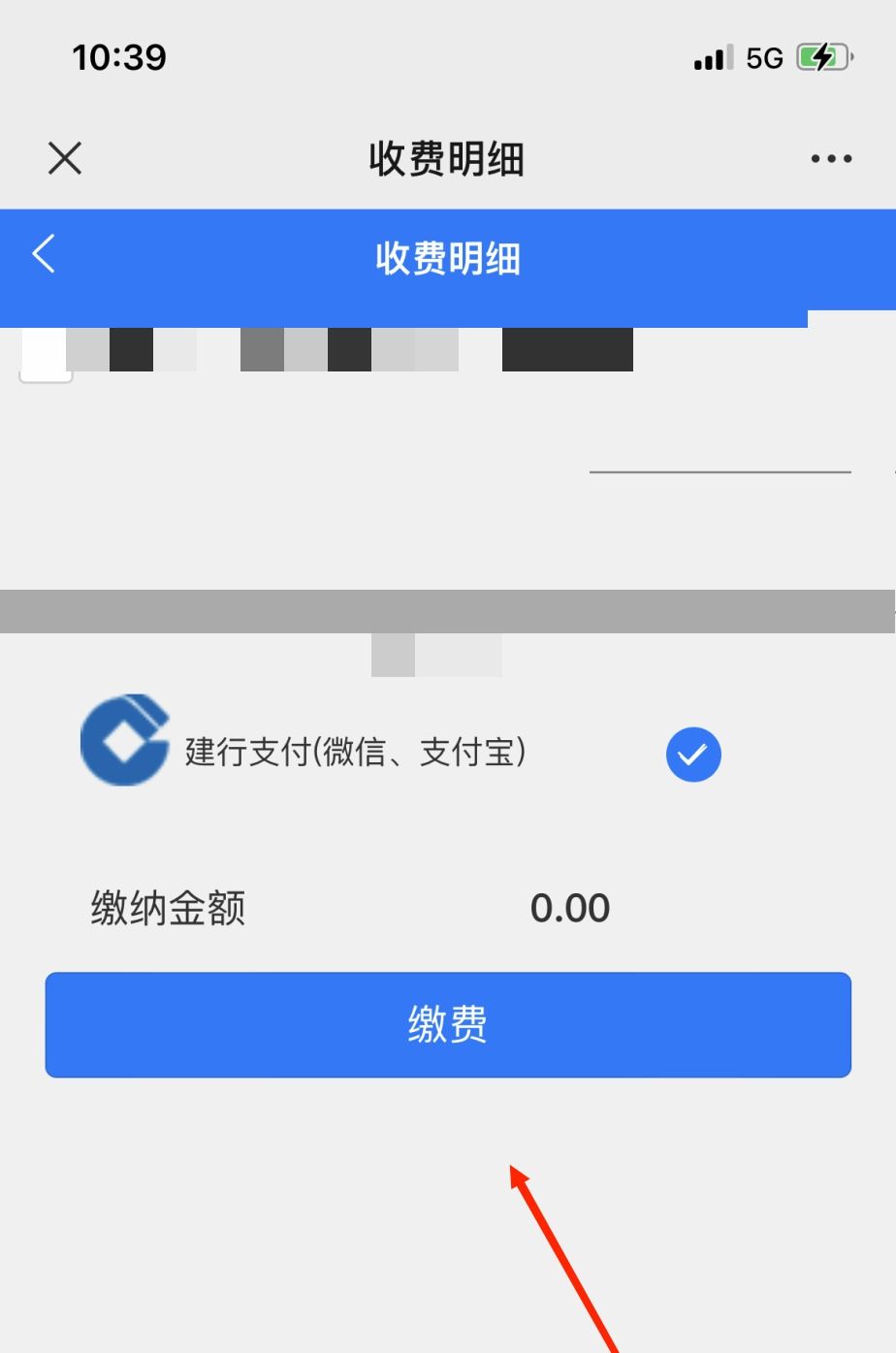
Task: Go back using the blue header arrow
Action: [45, 255]
